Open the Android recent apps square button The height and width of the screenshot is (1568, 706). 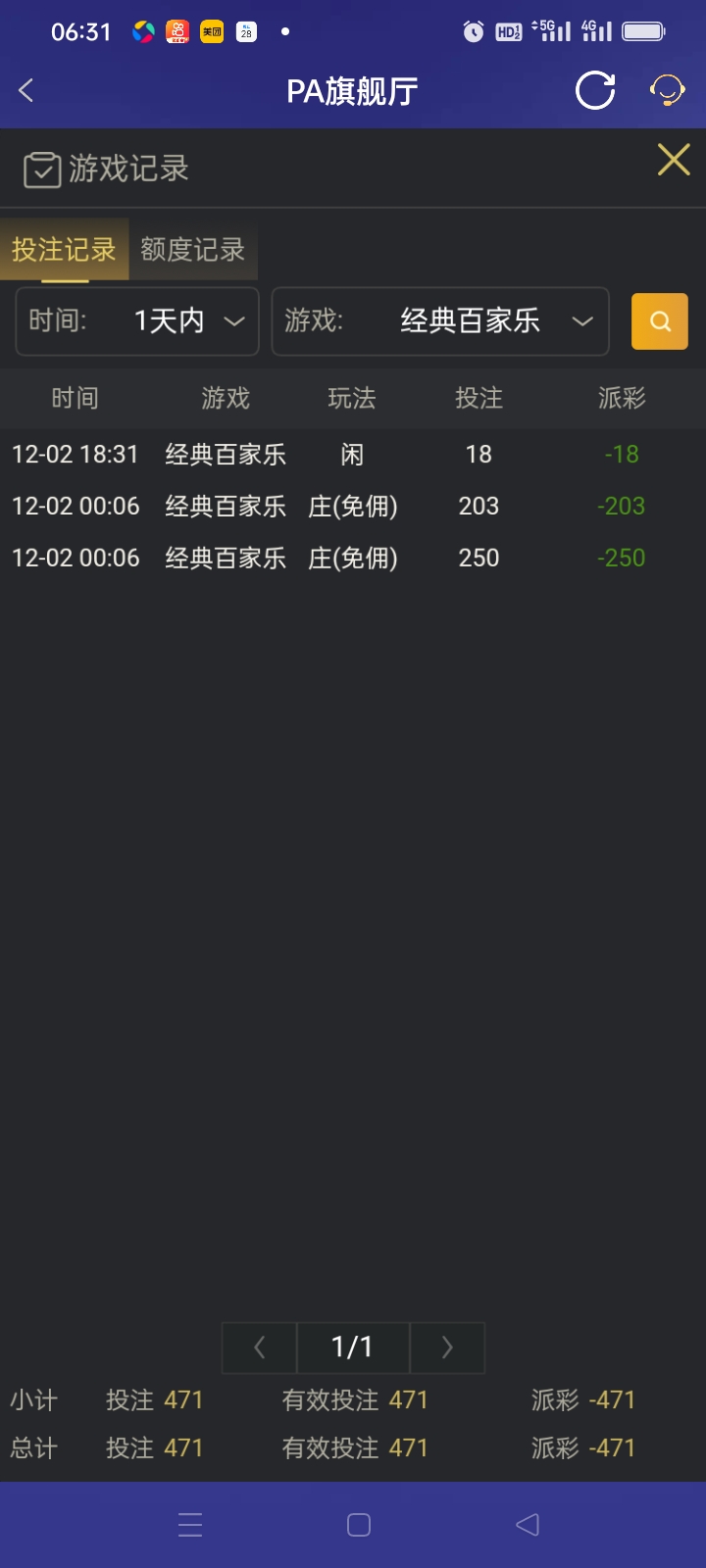pyautogui.click(x=358, y=1525)
